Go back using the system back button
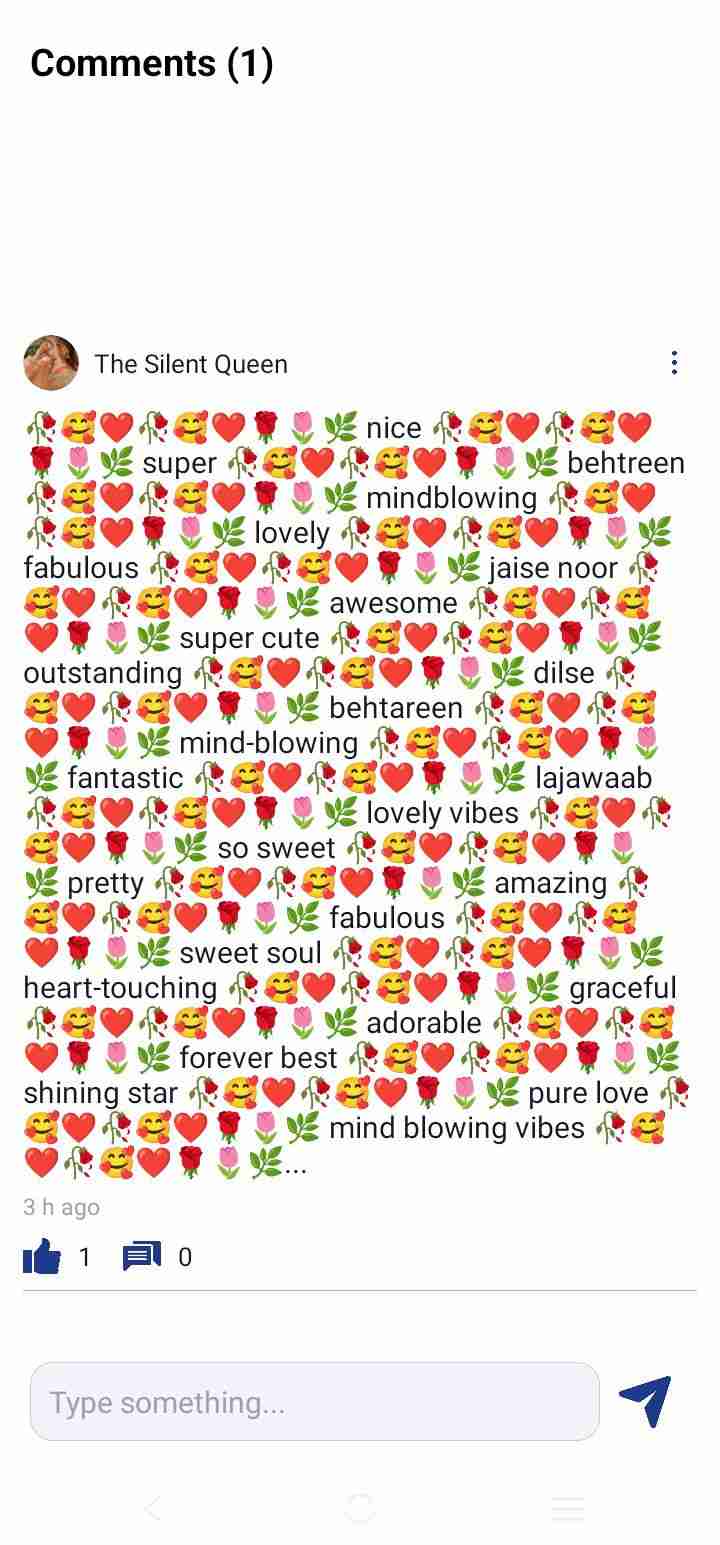Viewport: 720px width, 1545px height. click(x=152, y=1509)
